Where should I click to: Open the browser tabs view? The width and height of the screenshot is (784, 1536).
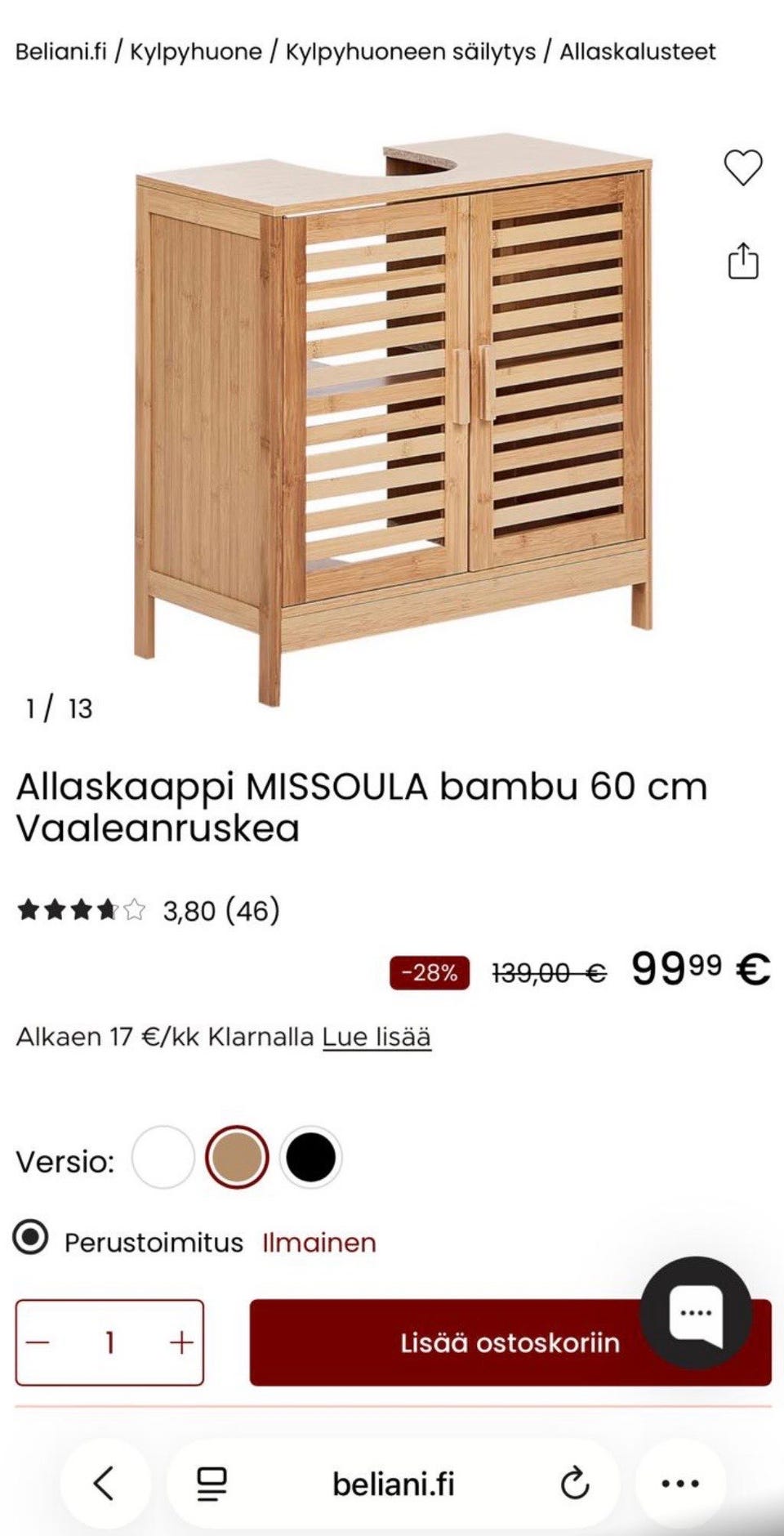[212, 1484]
